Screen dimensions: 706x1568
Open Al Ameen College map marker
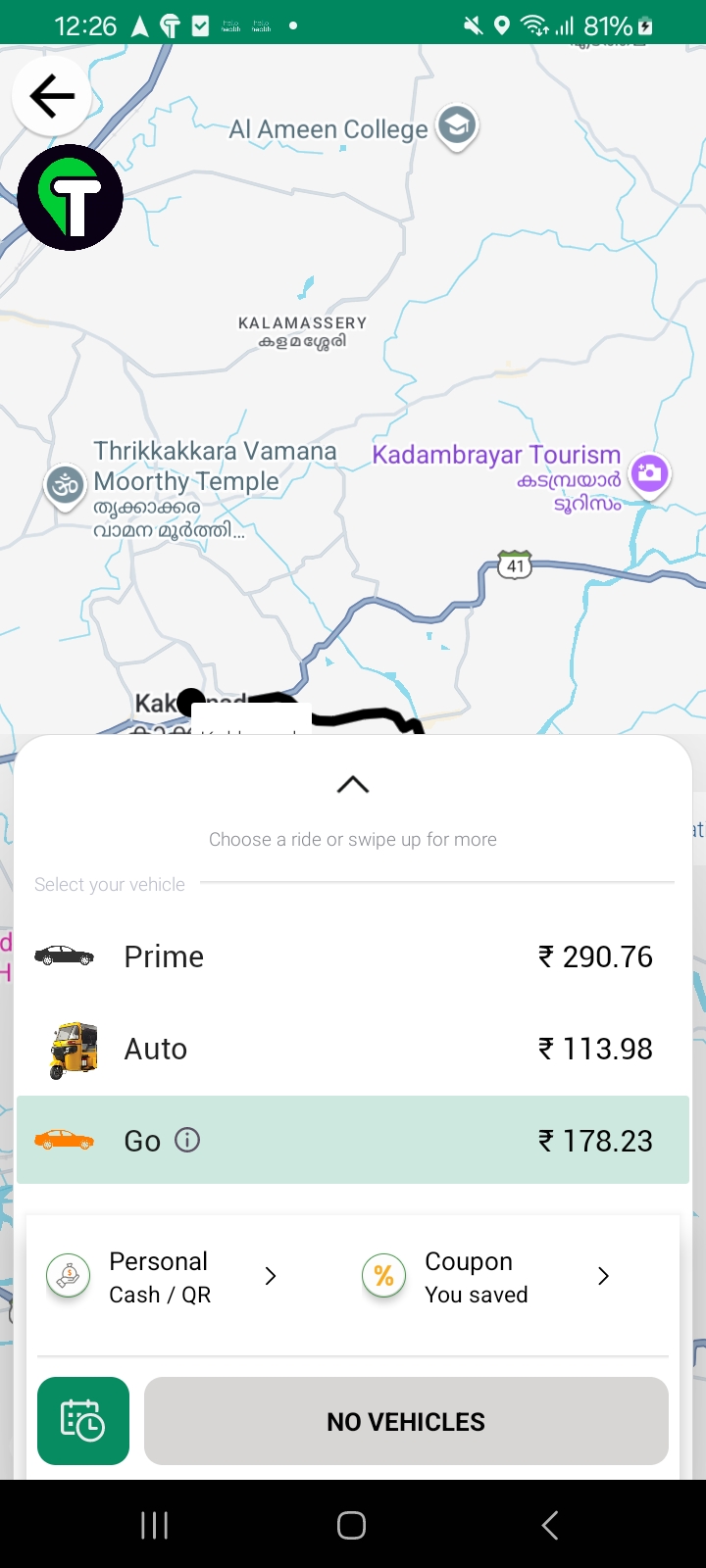point(456,126)
